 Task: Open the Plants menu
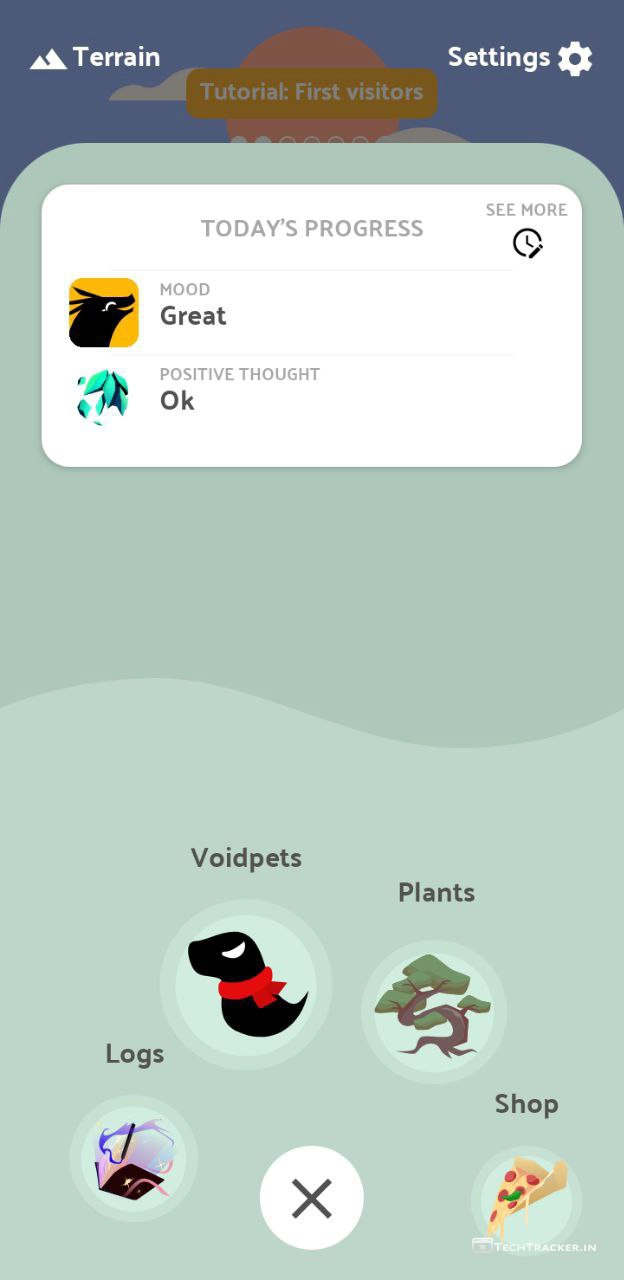pyautogui.click(x=434, y=1012)
